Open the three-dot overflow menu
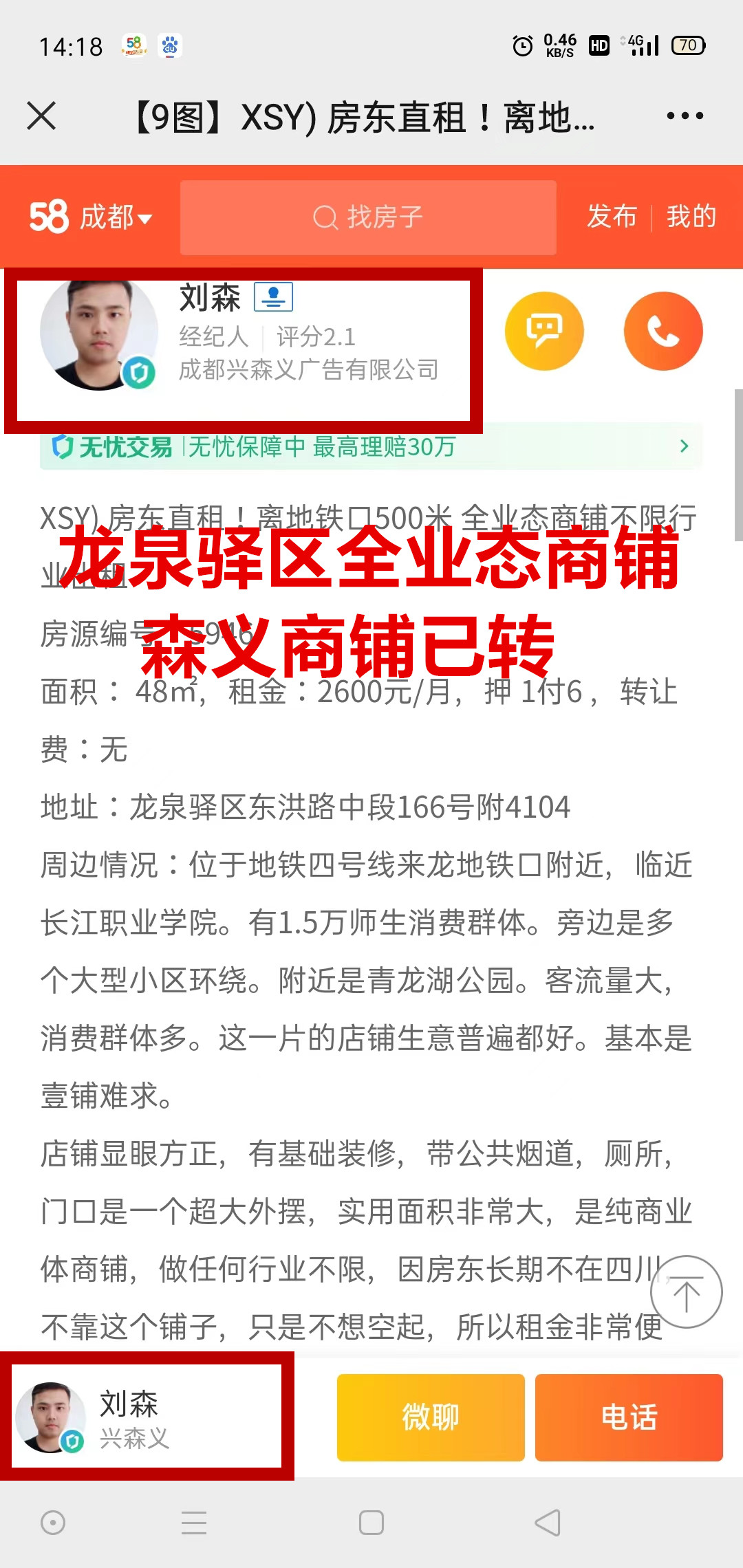 pos(685,116)
